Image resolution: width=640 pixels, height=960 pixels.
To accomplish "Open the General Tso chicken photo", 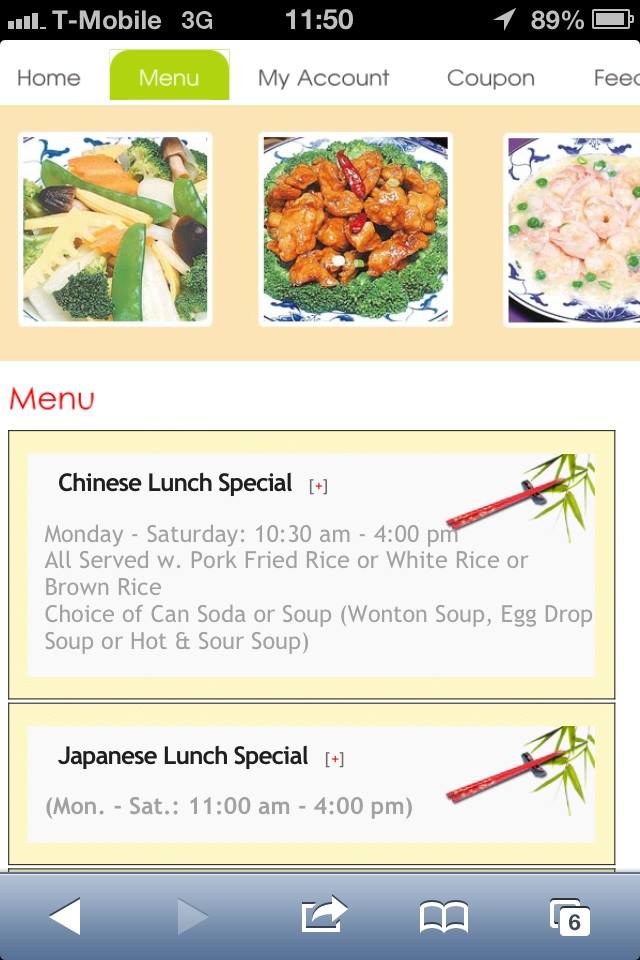I will (355, 229).
